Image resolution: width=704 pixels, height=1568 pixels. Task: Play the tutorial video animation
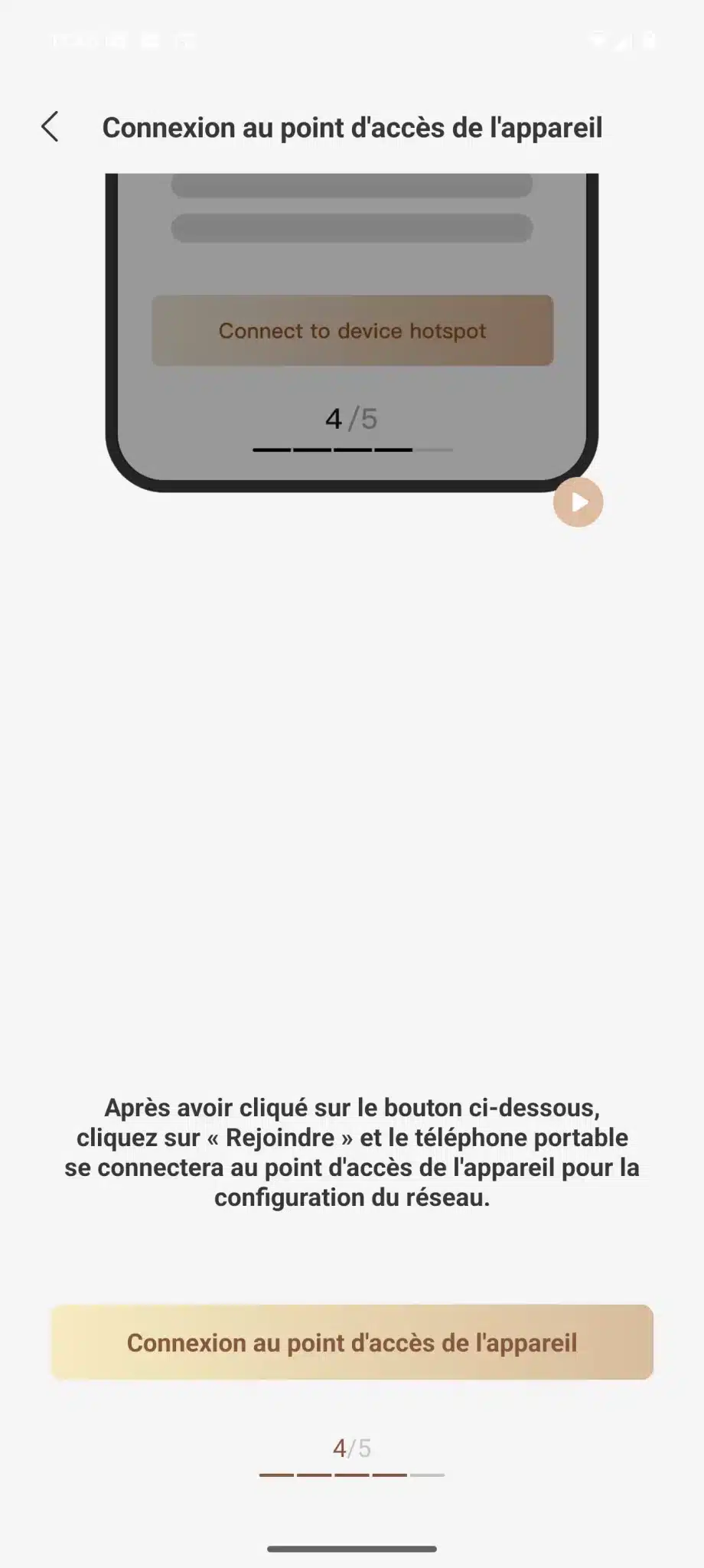coord(579,502)
